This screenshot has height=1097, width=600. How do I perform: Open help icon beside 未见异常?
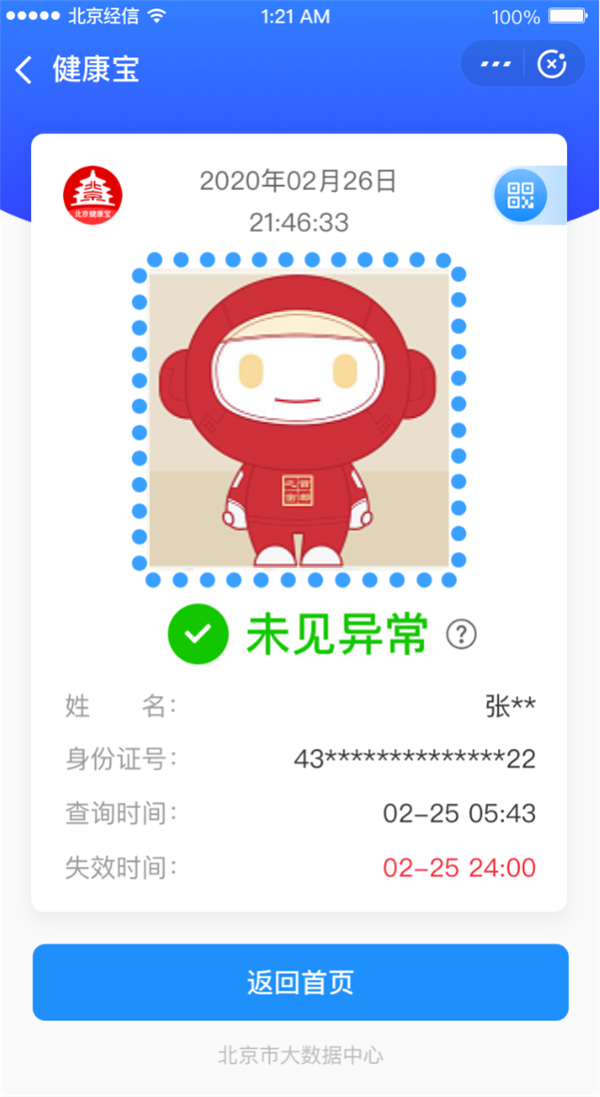pyautogui.click(x=461, y=634)
